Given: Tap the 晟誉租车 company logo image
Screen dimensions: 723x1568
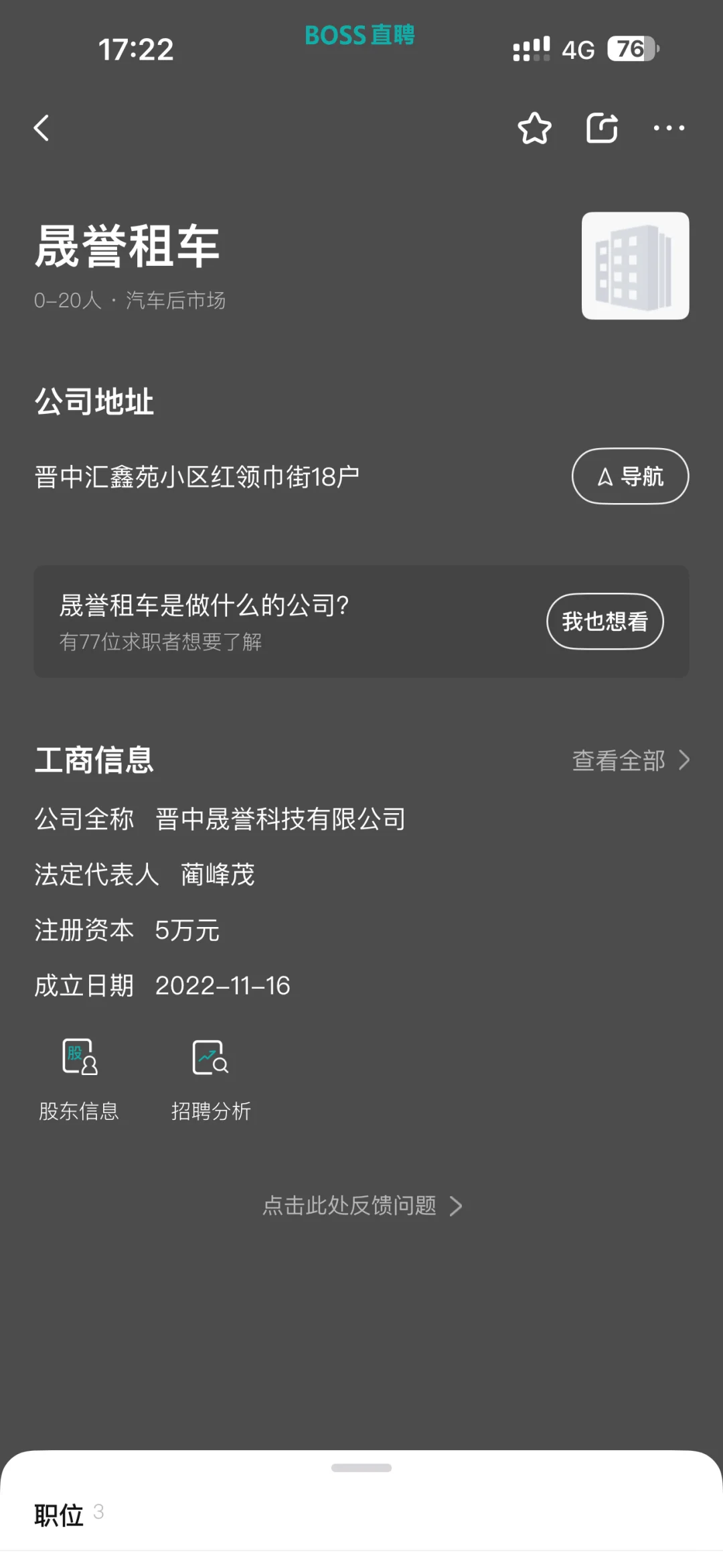Looking at the screenshot, I should (x=635, y=266).
